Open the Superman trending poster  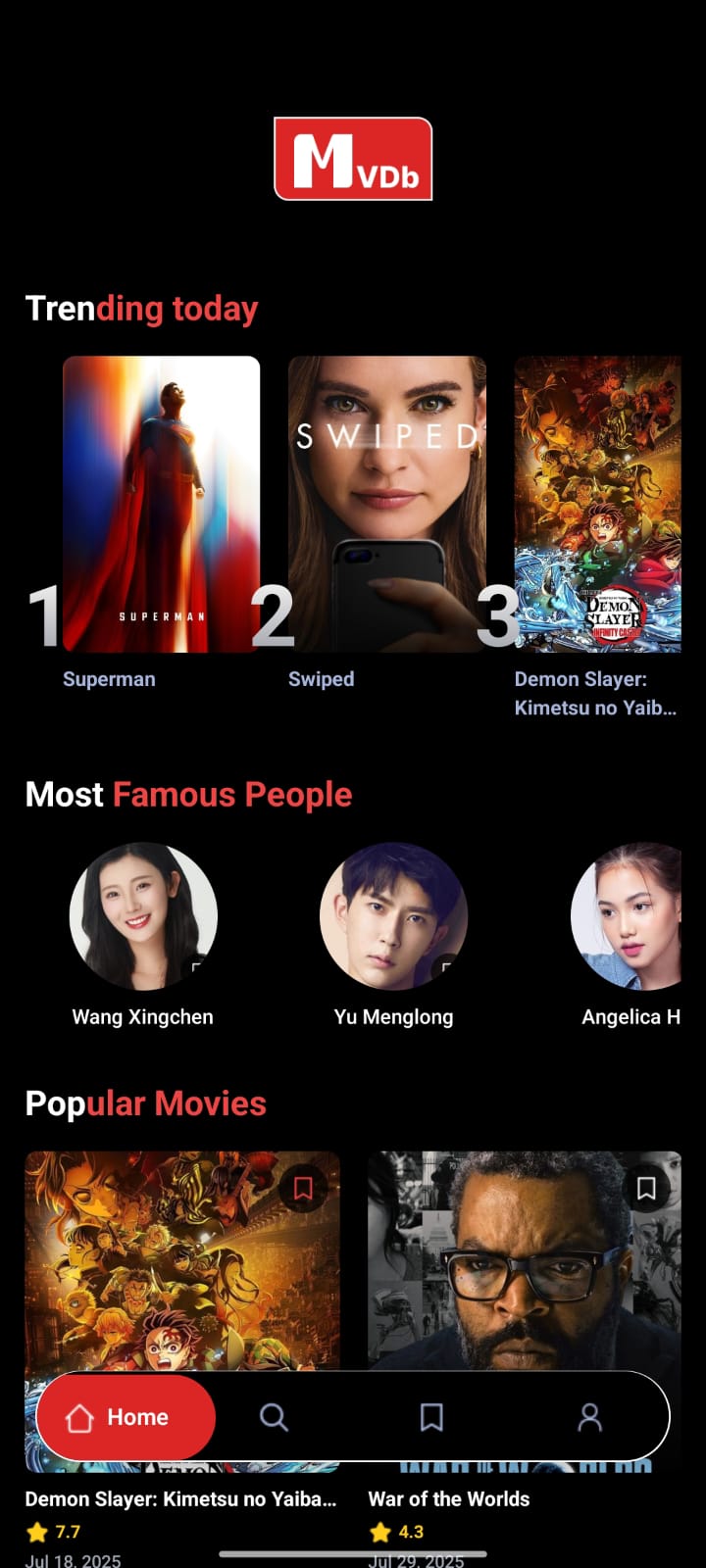(x=162, y=504)
